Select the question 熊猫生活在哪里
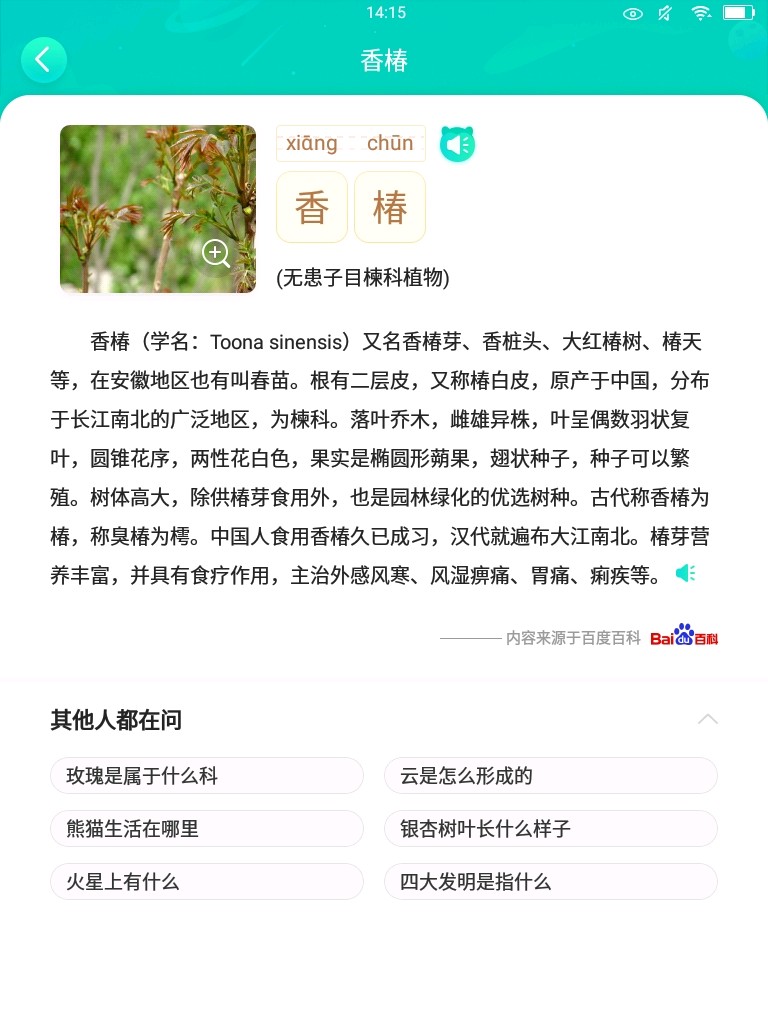This screenshot has height=1024, width=768. tap(206, 829)
